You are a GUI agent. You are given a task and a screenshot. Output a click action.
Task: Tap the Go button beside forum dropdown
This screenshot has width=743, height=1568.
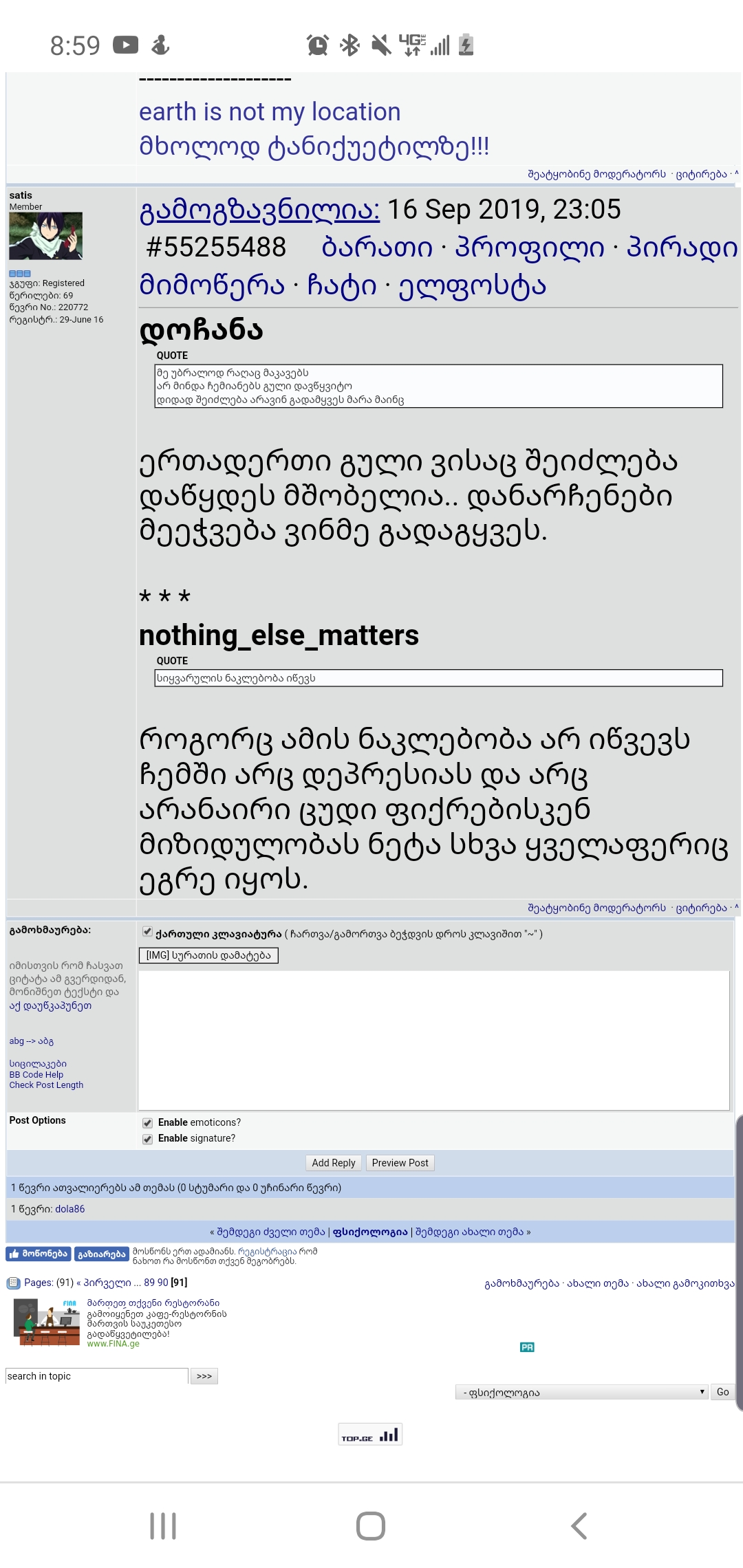click(x=722, y=1392)
